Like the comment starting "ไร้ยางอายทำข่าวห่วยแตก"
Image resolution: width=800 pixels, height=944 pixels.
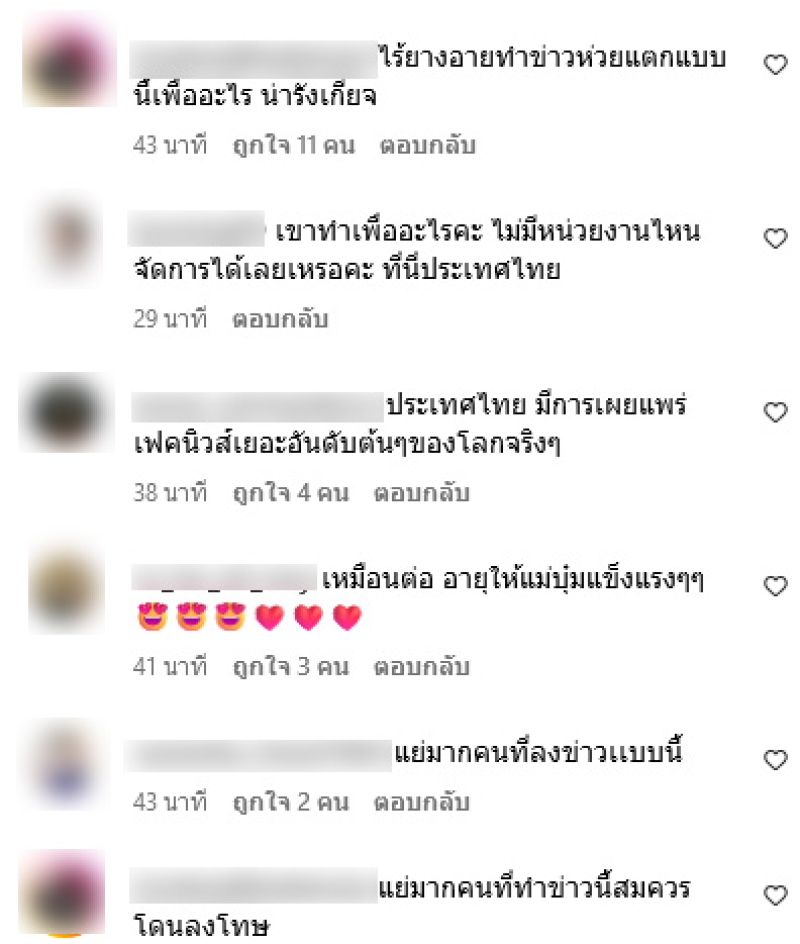click(x=775, y=65)
